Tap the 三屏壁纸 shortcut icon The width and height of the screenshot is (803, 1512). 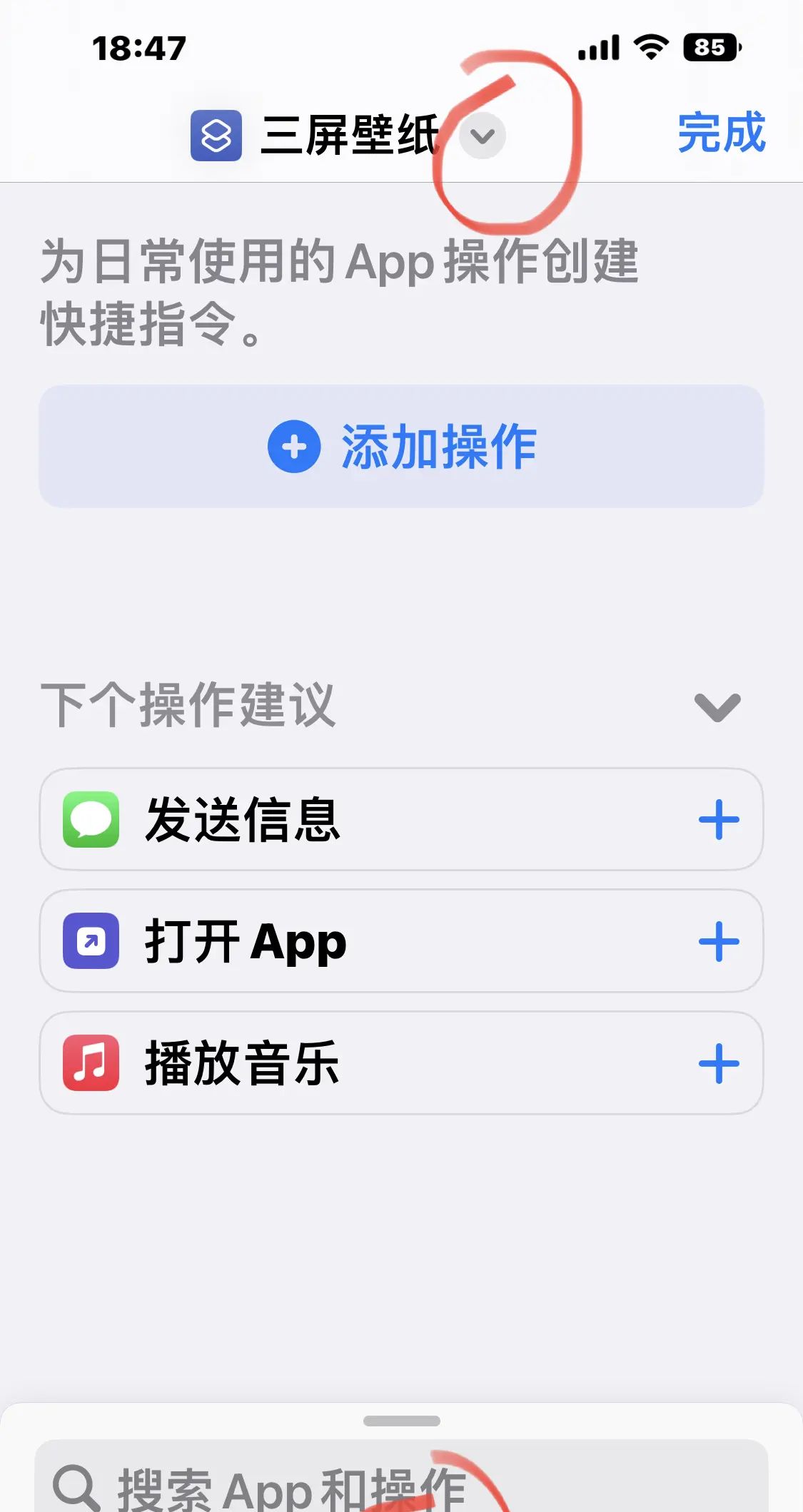pyautogui.click(x=217, y=136)
